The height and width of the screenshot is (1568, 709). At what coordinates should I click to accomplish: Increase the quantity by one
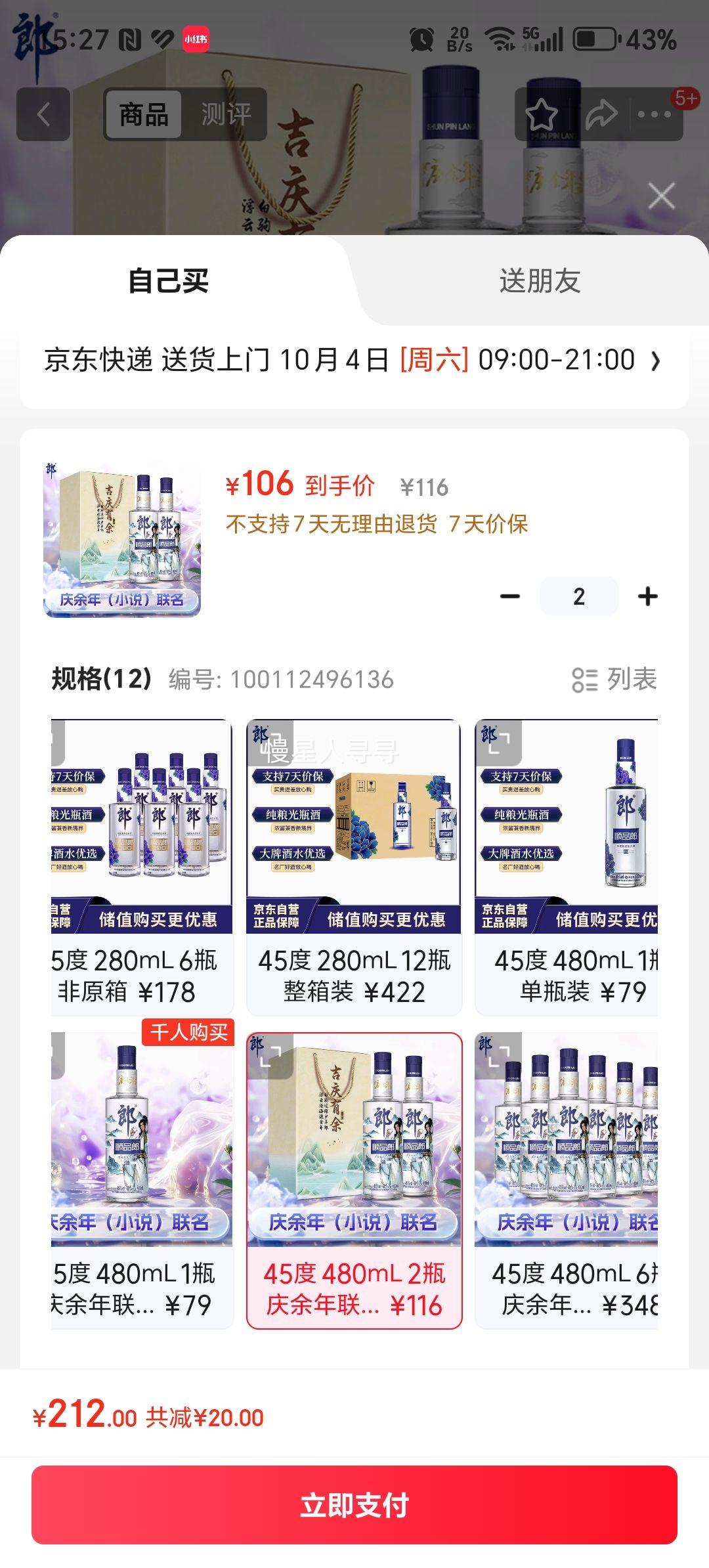(x=647, y=596)
